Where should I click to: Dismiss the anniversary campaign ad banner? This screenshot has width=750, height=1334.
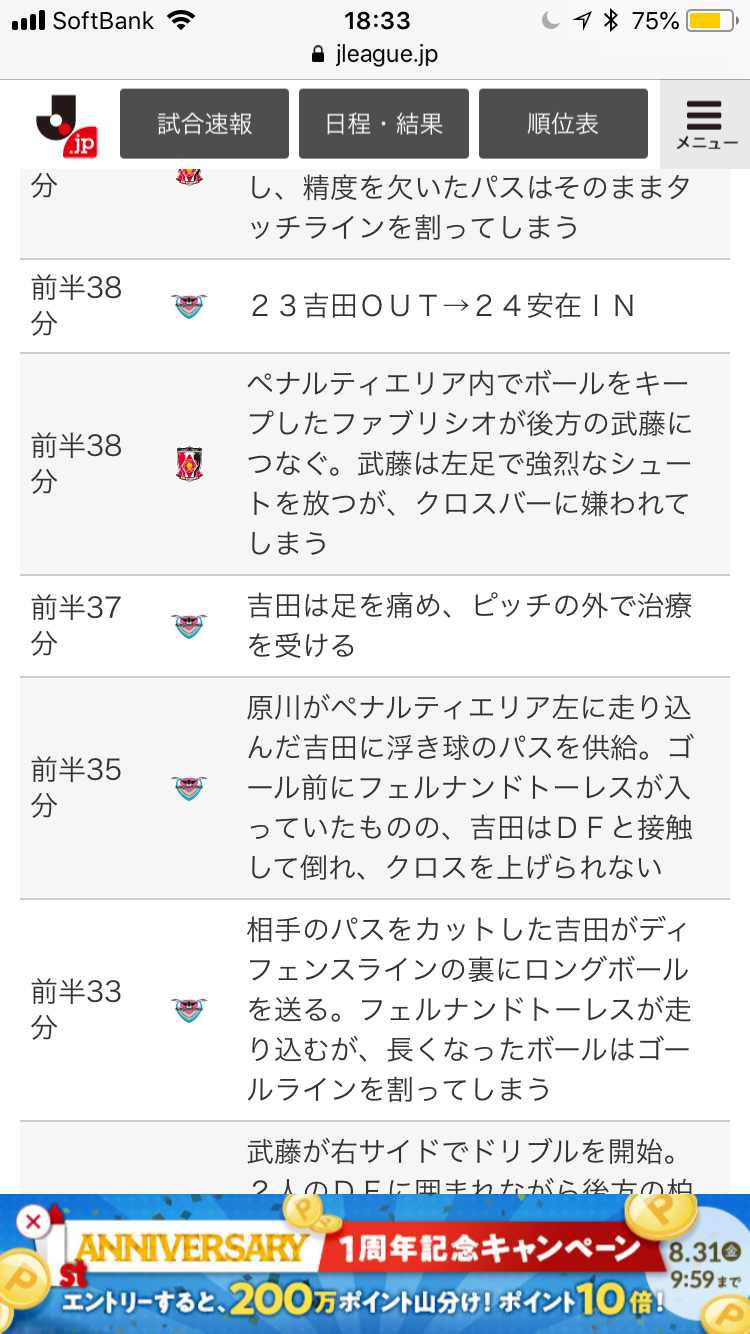coord(33,1221)
